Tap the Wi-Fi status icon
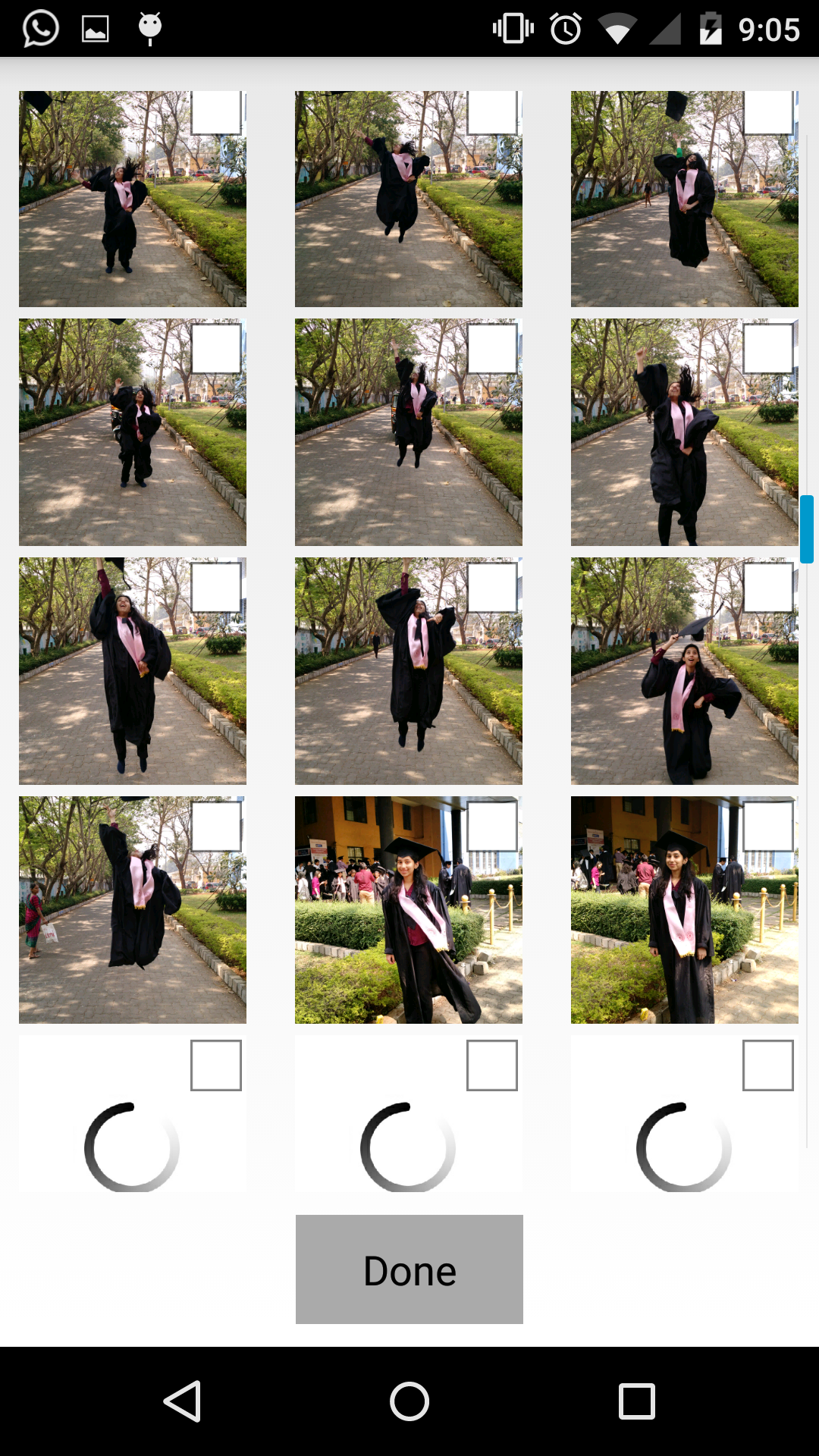Screen dimensions: 819x1456 point(616,28)
